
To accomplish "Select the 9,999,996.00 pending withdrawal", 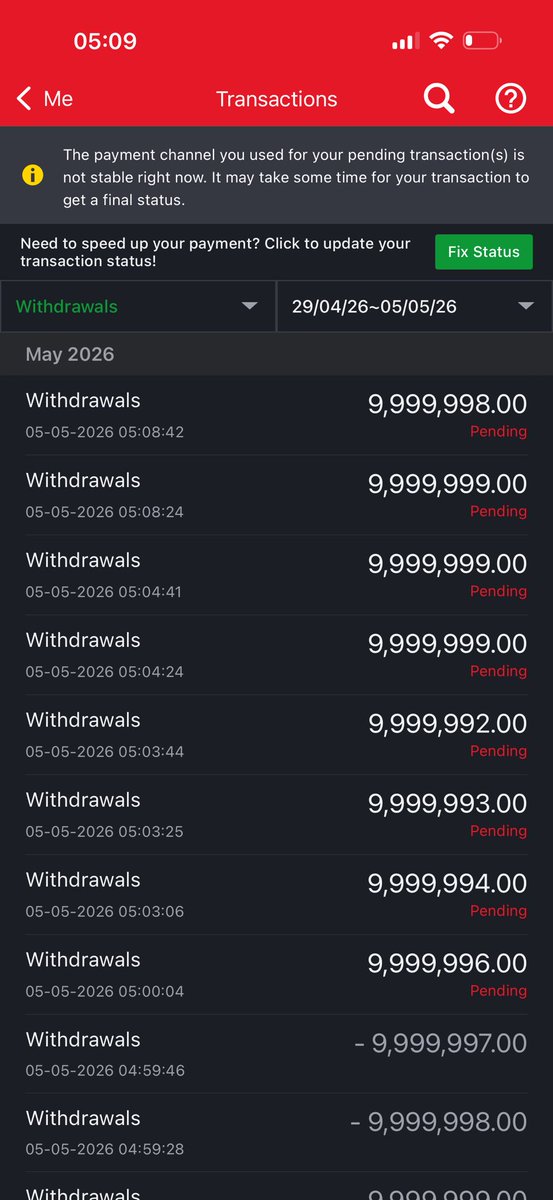I will pyautogui.click(x=276, y=976).
